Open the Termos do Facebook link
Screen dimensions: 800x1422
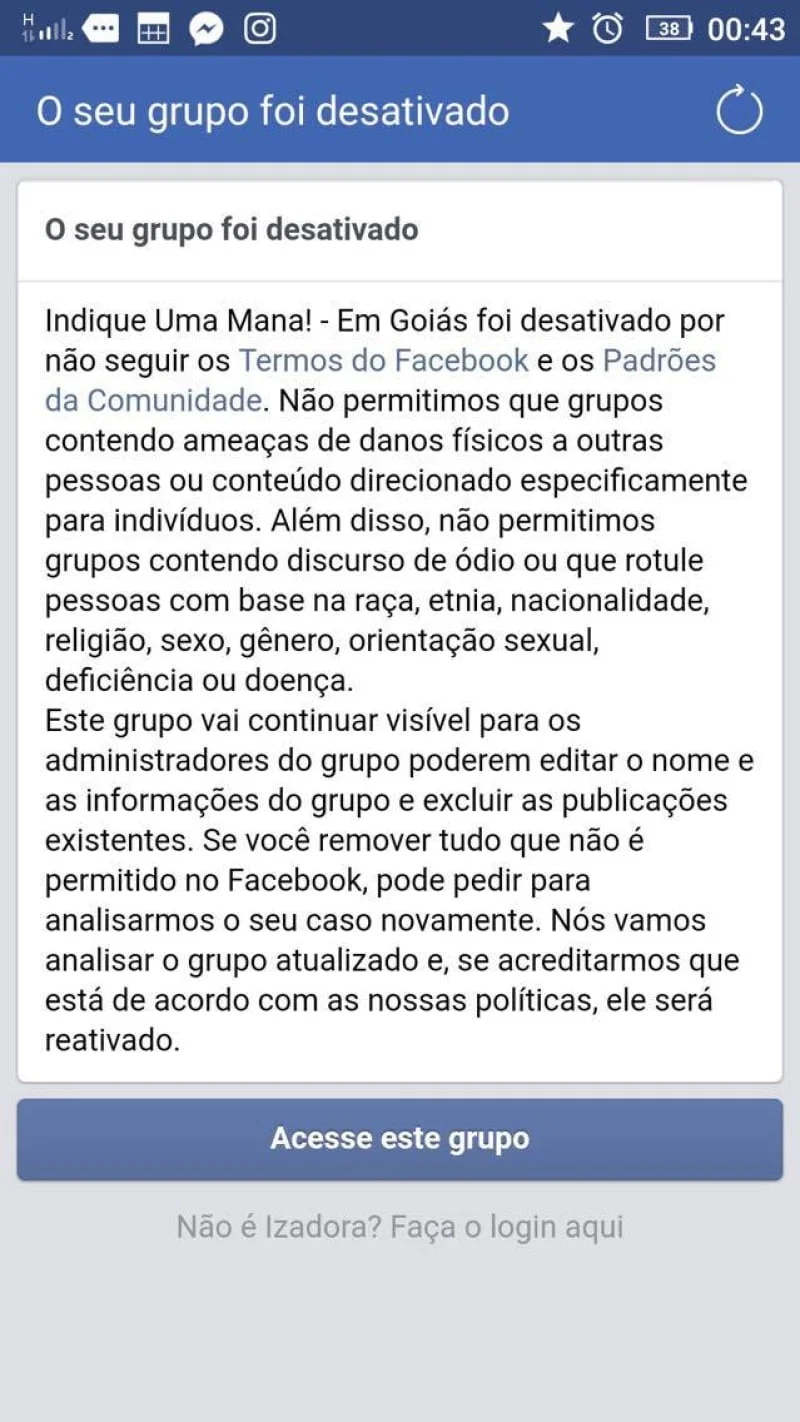[384, 360]
